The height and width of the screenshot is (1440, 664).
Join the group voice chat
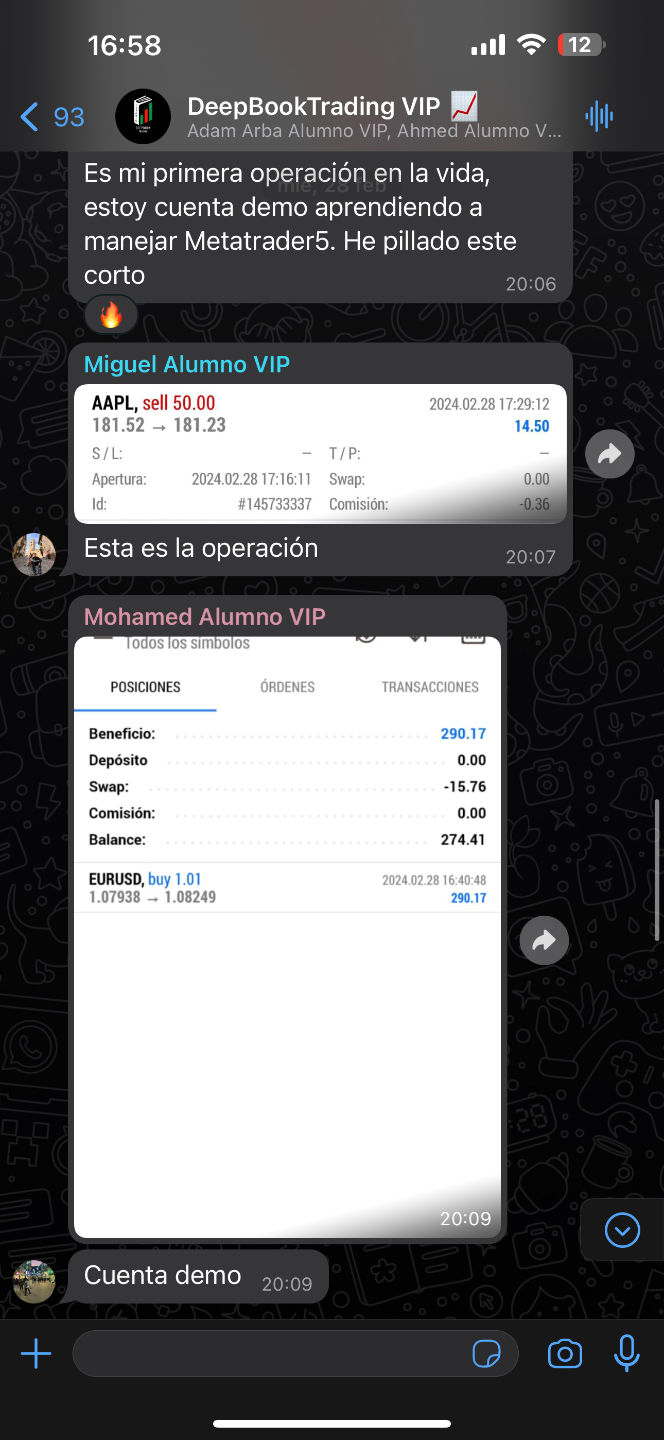(x=599, y=117)
